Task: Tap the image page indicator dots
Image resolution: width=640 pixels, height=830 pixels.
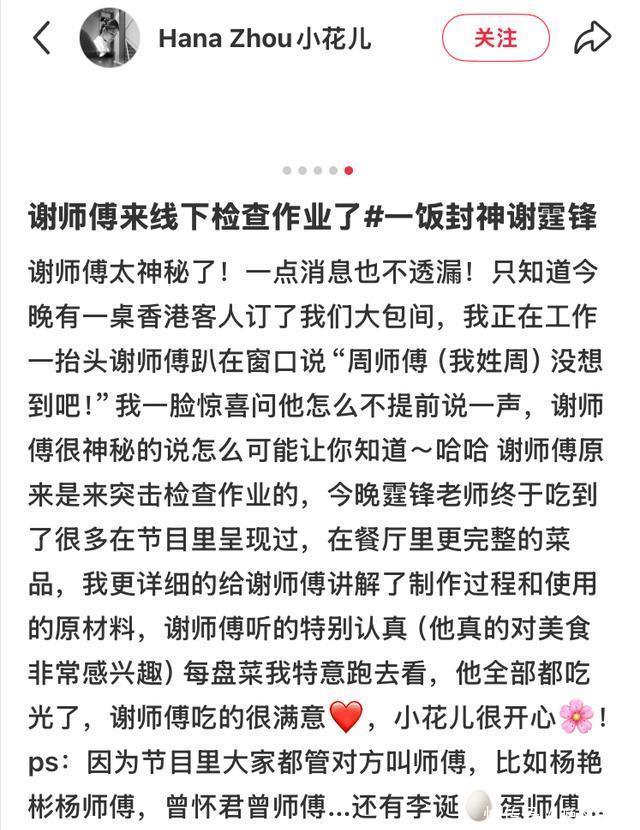Action: coord(318,170)
